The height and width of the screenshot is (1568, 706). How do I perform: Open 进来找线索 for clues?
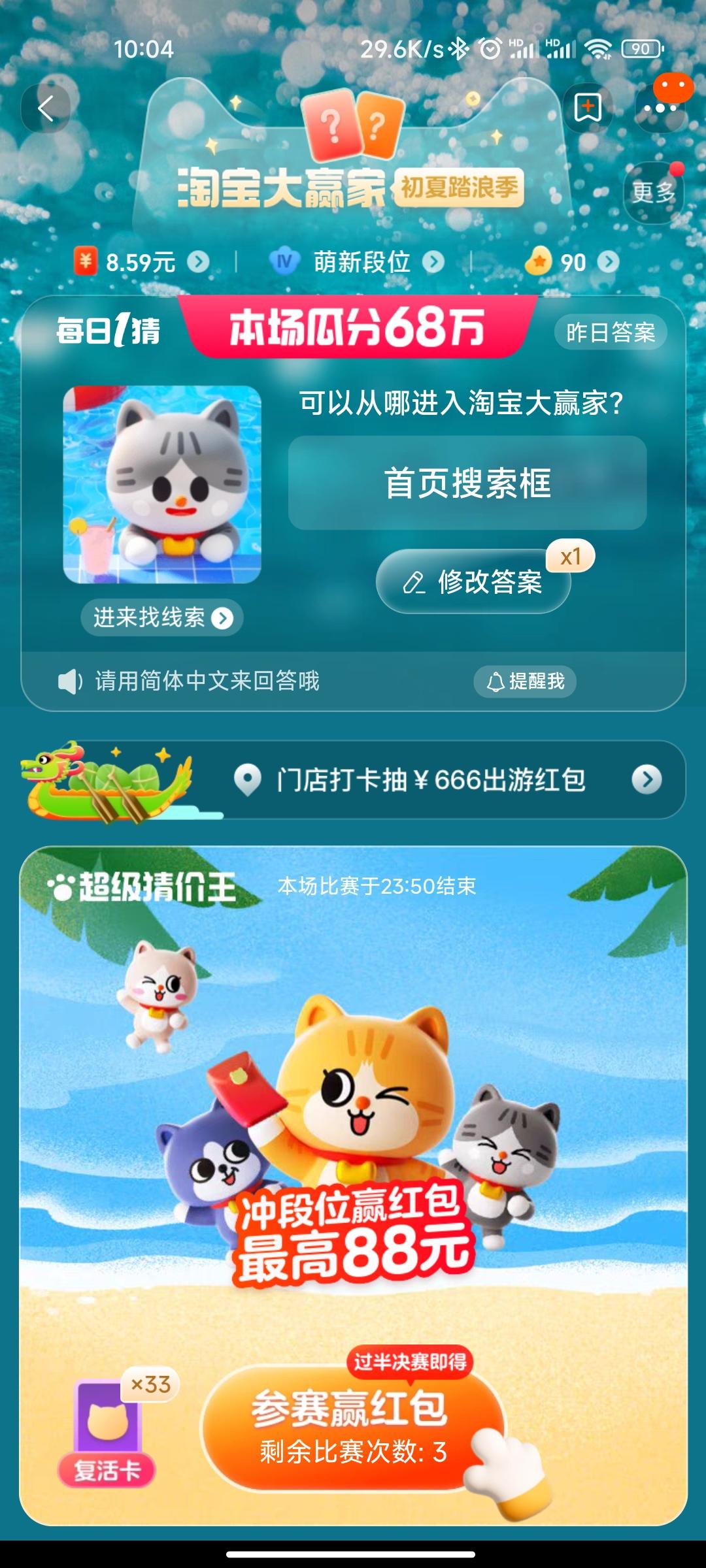coord(162,617)
